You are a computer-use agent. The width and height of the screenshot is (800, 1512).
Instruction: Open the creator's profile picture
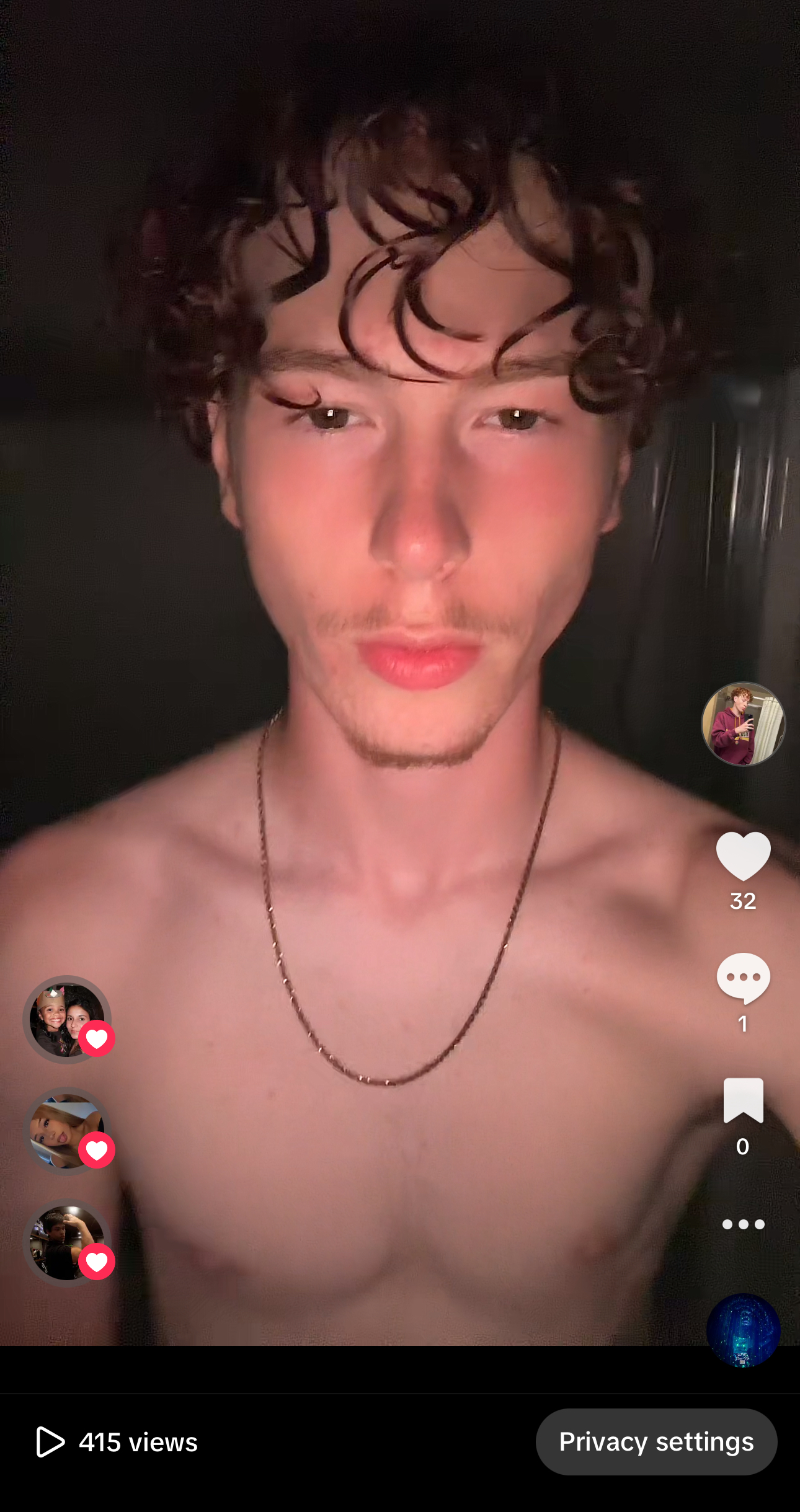point(743,723)
